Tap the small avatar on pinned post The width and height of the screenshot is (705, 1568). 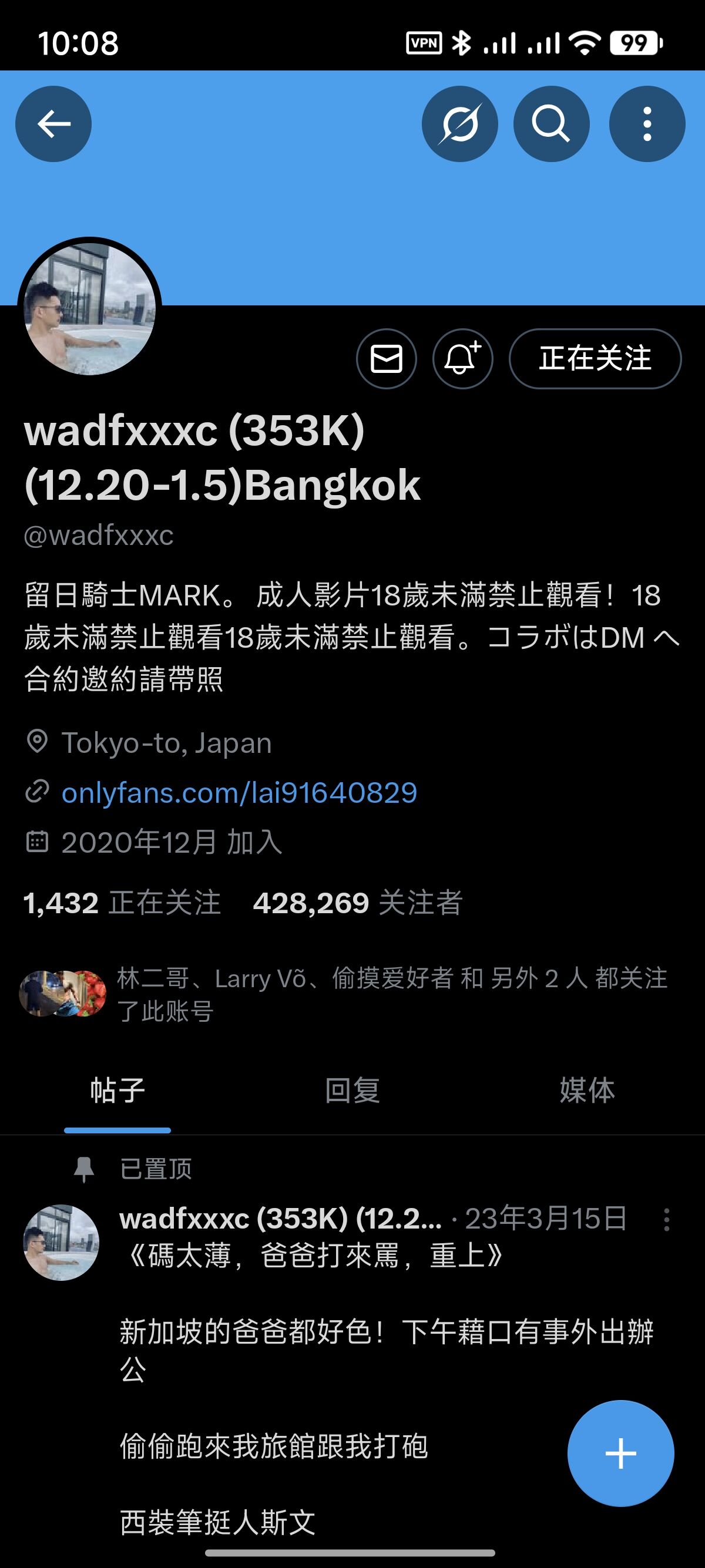click(x=61, y=1242)
